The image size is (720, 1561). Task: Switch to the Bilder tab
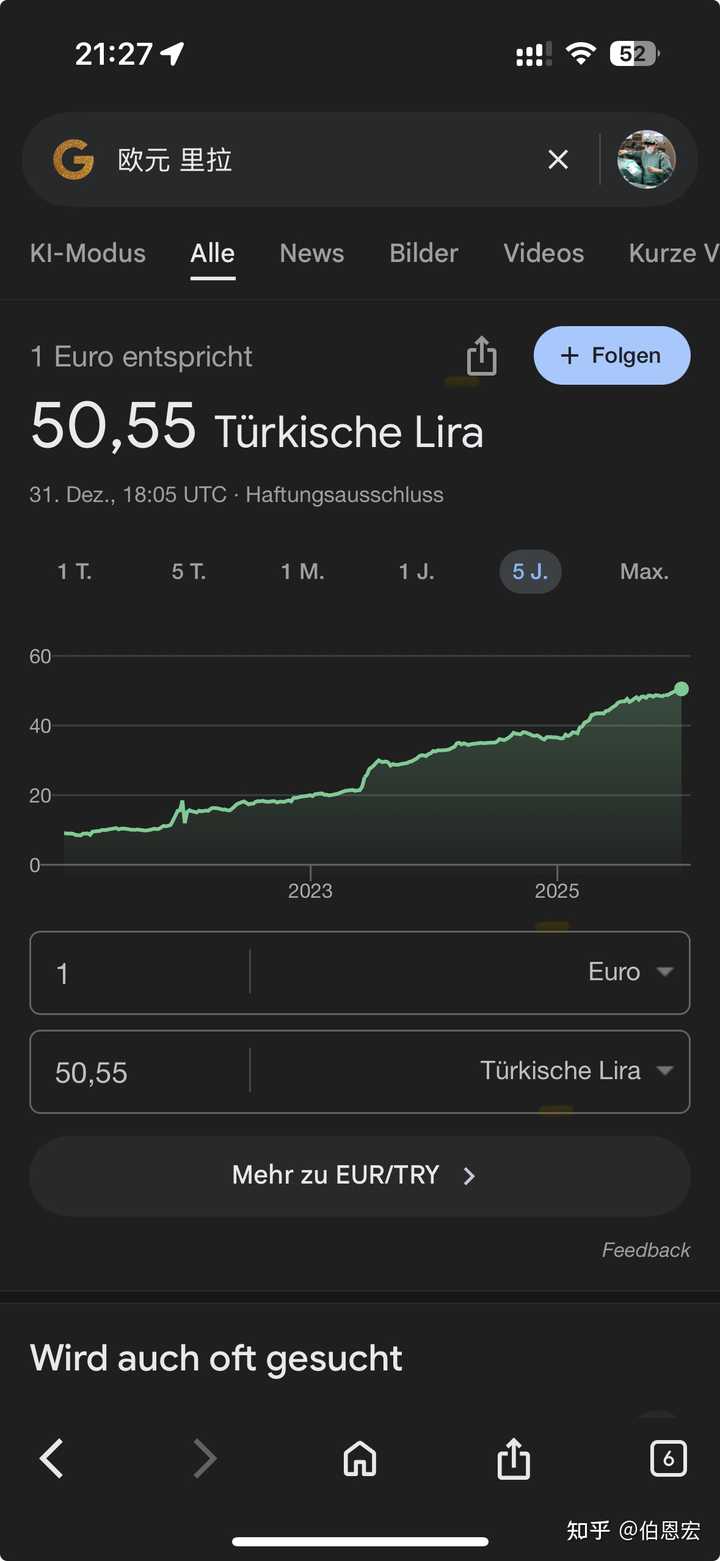[x=424, y=253]
